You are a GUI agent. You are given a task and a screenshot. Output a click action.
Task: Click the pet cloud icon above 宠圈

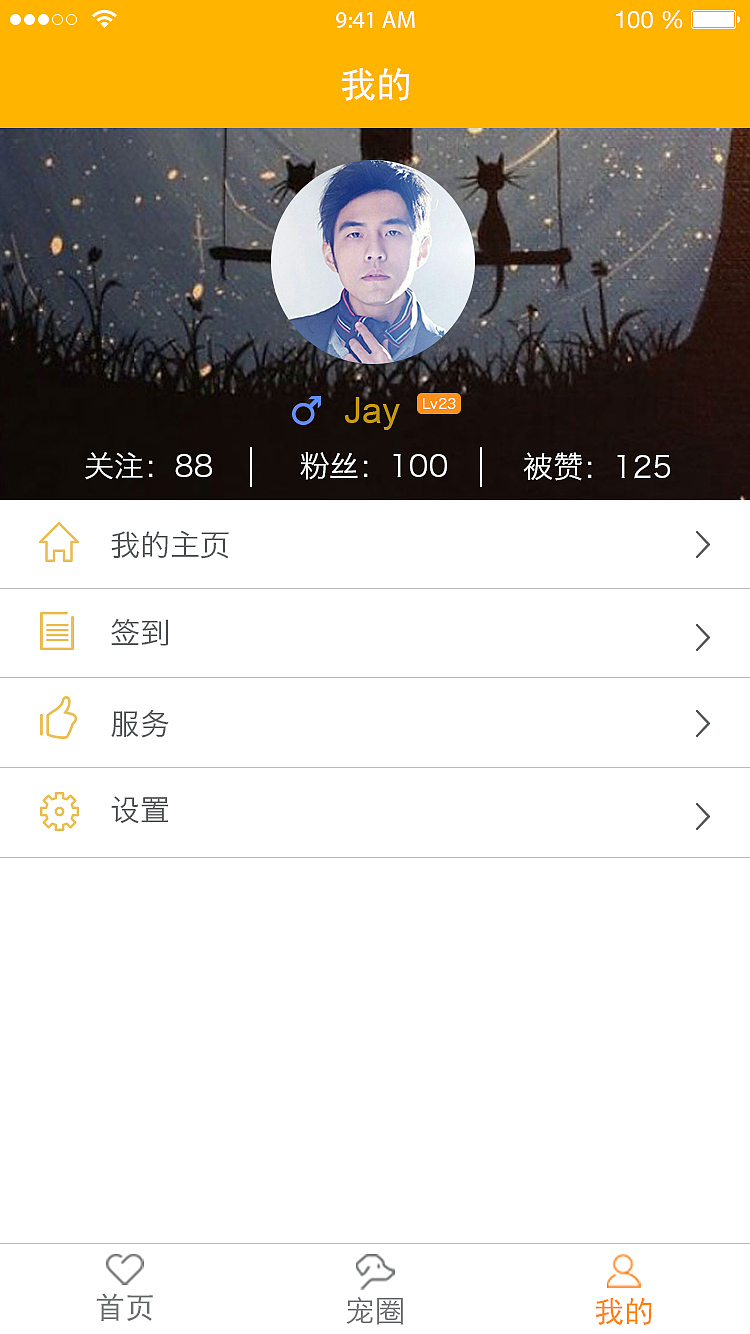click(x=375, y=1268)
